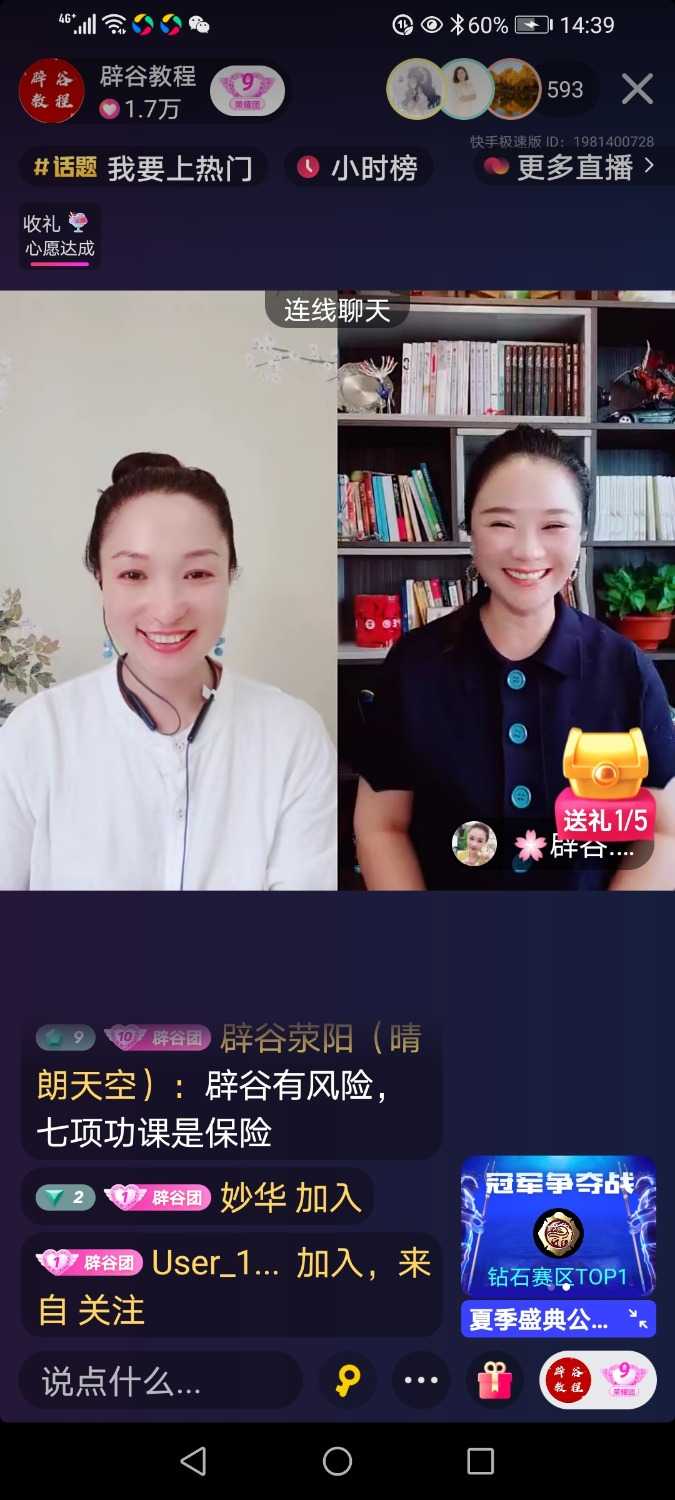Viewport: 675px width, 1500px height.
Task: Open the 辟谷教程 fan club button
Action: (598, 1381)
